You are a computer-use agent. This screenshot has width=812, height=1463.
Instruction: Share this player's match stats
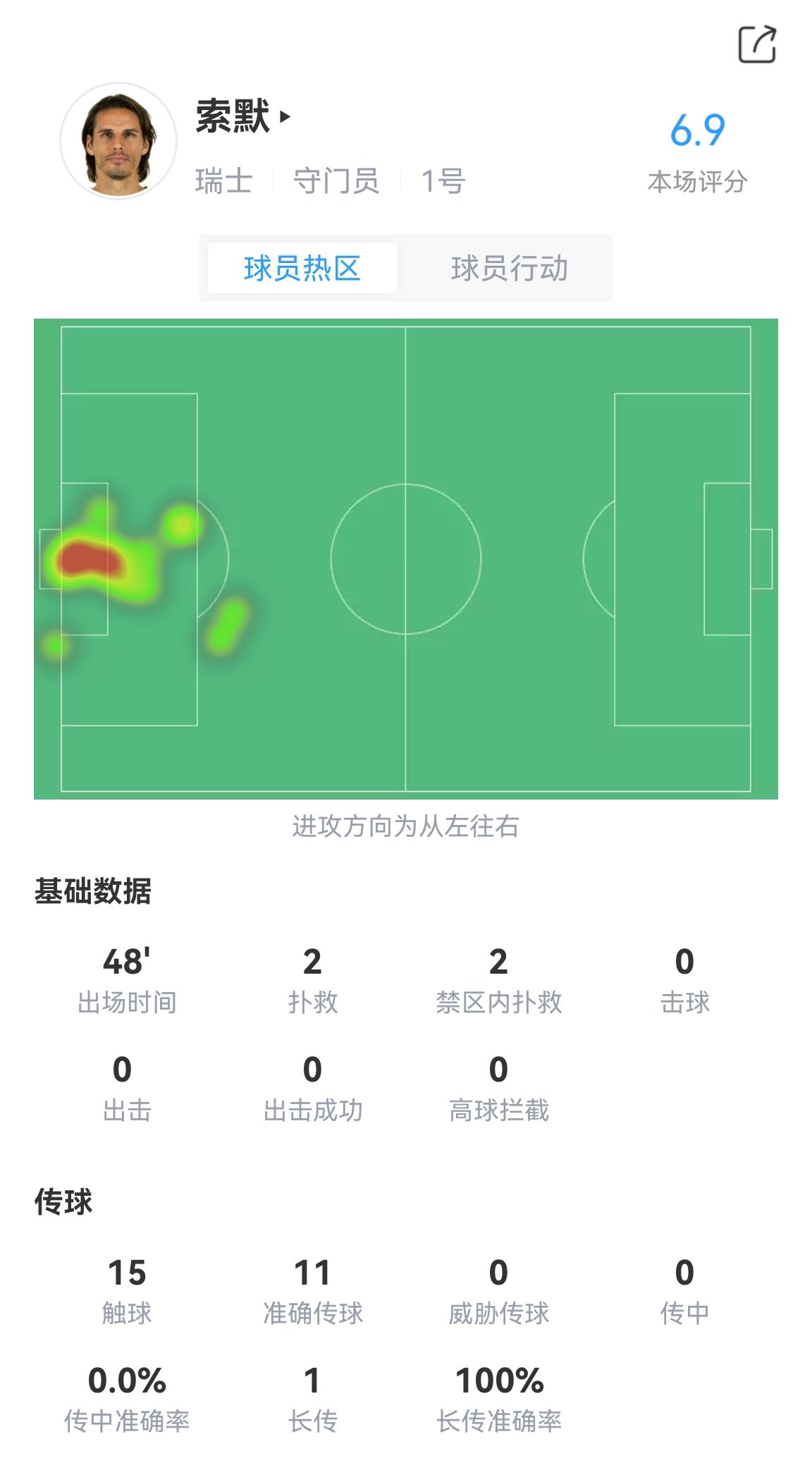point(757,44)
